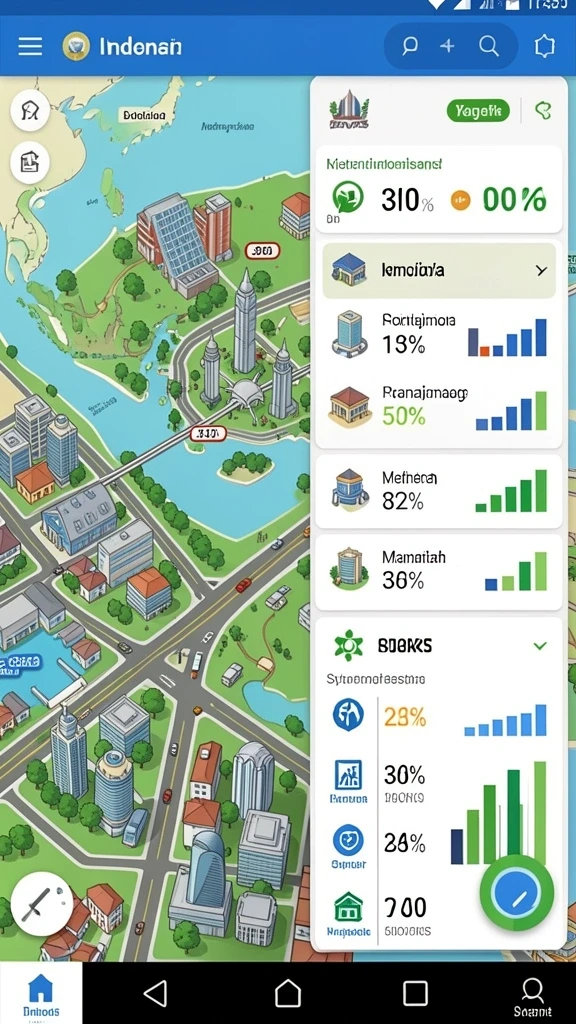The width and height of the screenshot is (576, 1024).
Task: Tap the second round map layers button
Action: tap(30, 161)
